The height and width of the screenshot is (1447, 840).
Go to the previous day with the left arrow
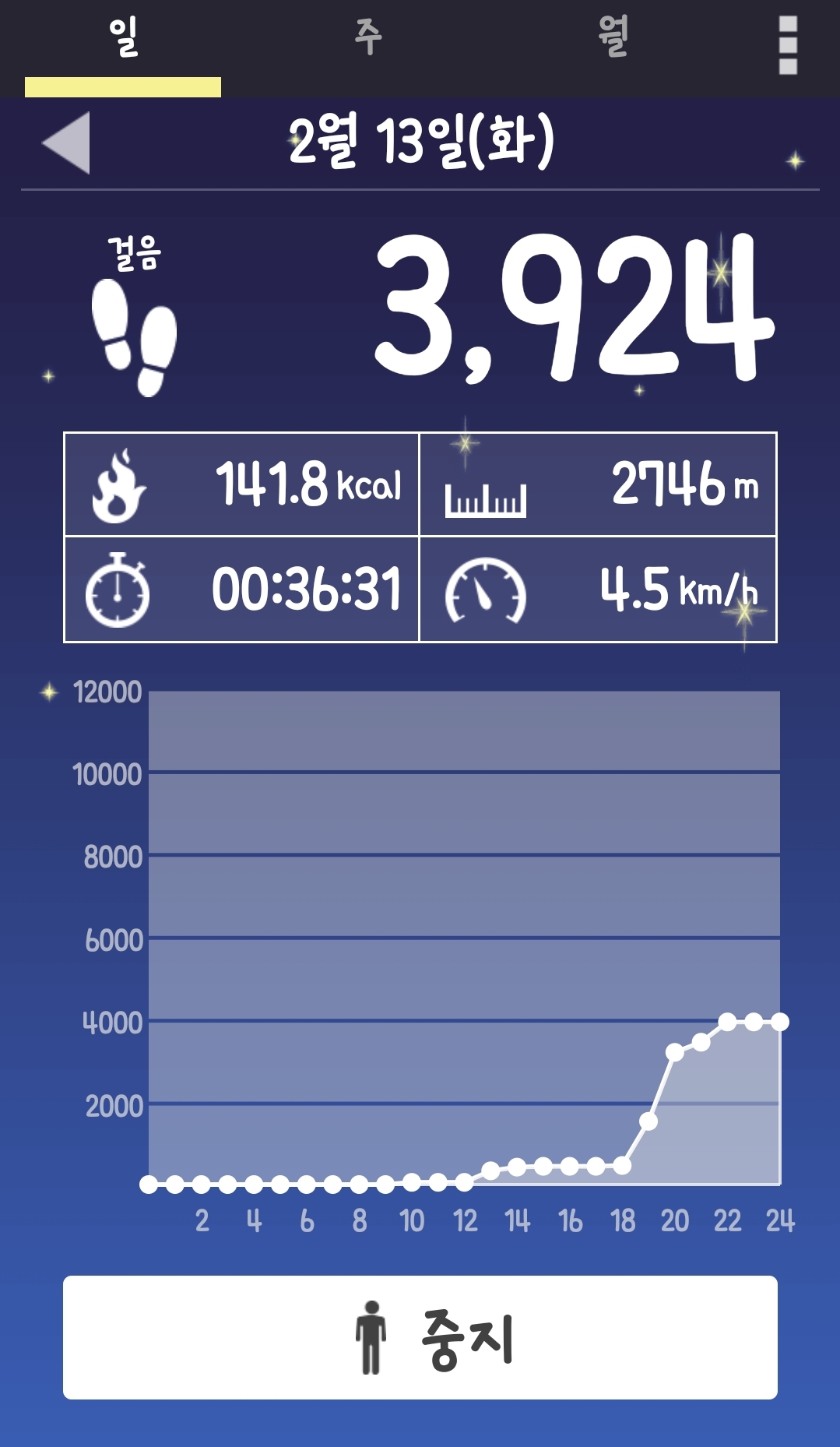(x=67, y=143)
